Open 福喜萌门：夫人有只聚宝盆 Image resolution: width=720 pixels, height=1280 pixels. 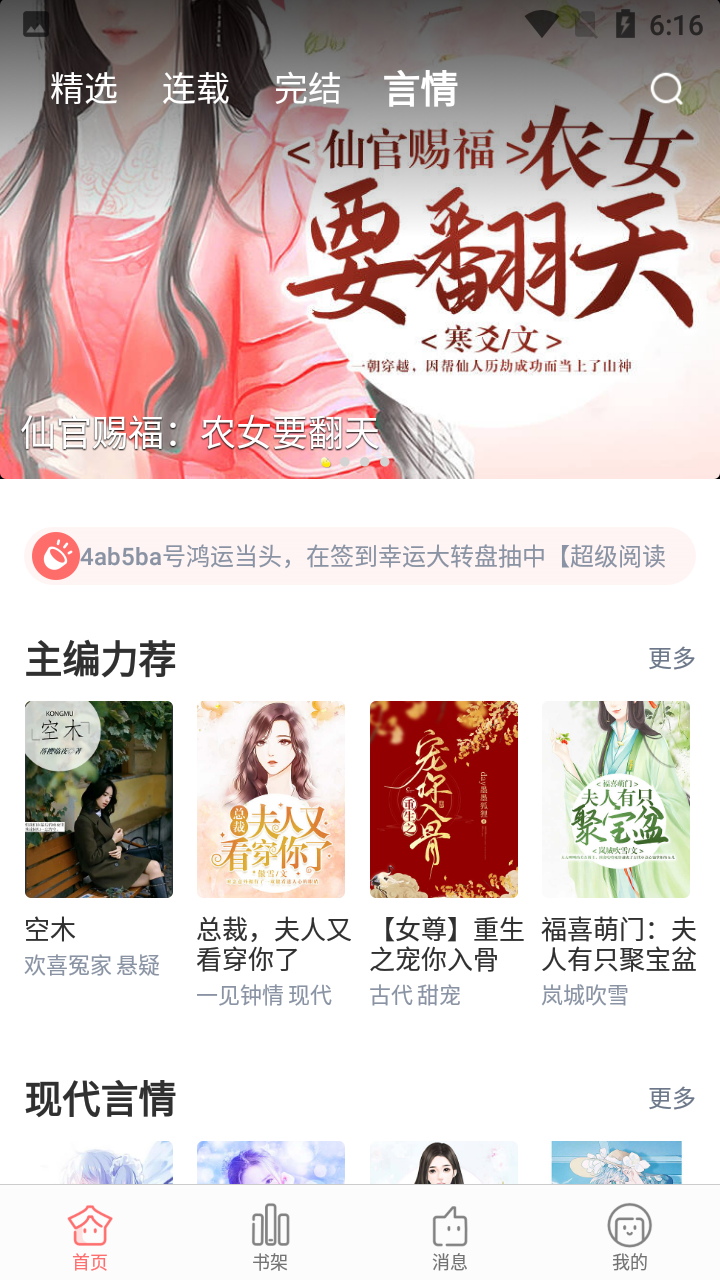(616, 800)
